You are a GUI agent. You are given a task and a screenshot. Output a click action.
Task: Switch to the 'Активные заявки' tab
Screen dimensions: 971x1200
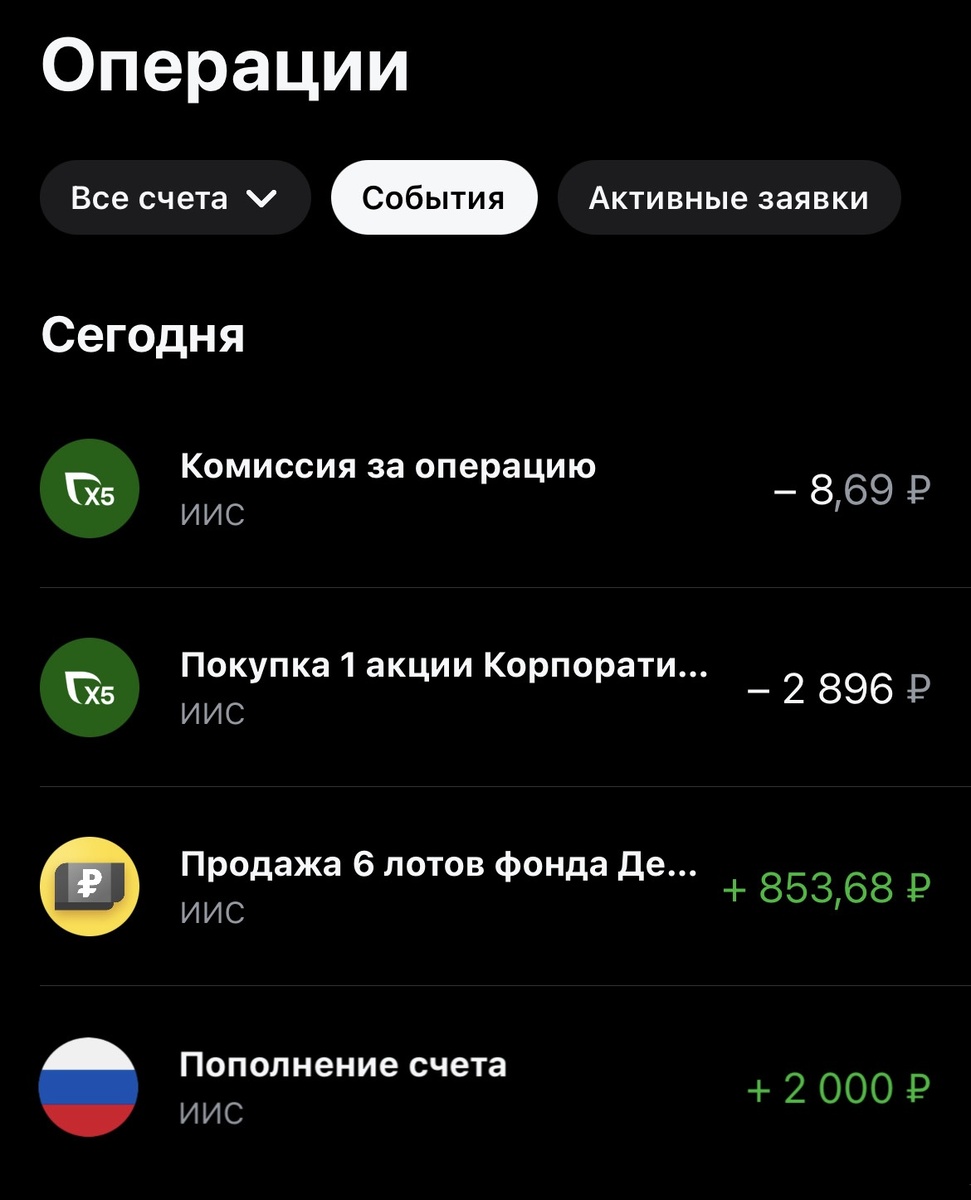pos(729,198)
